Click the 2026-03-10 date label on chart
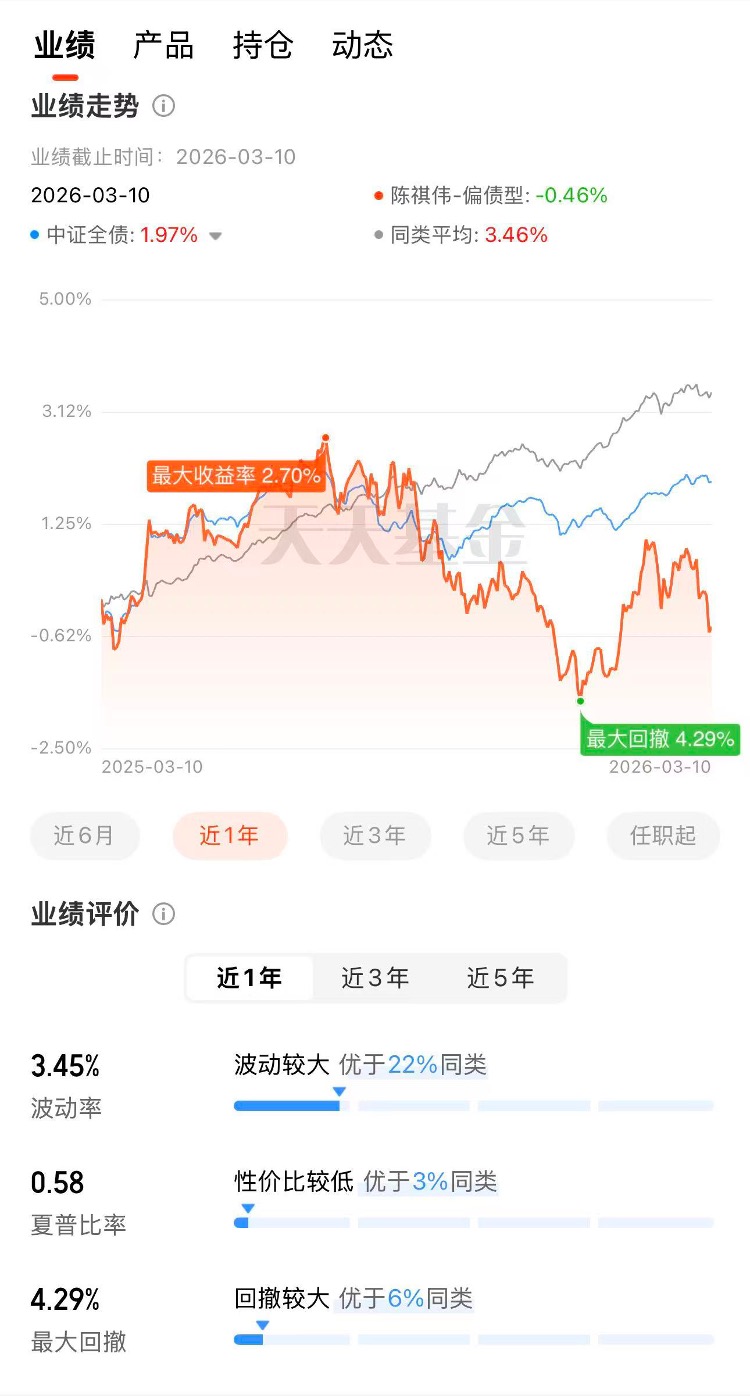 (x=662, y=767)
